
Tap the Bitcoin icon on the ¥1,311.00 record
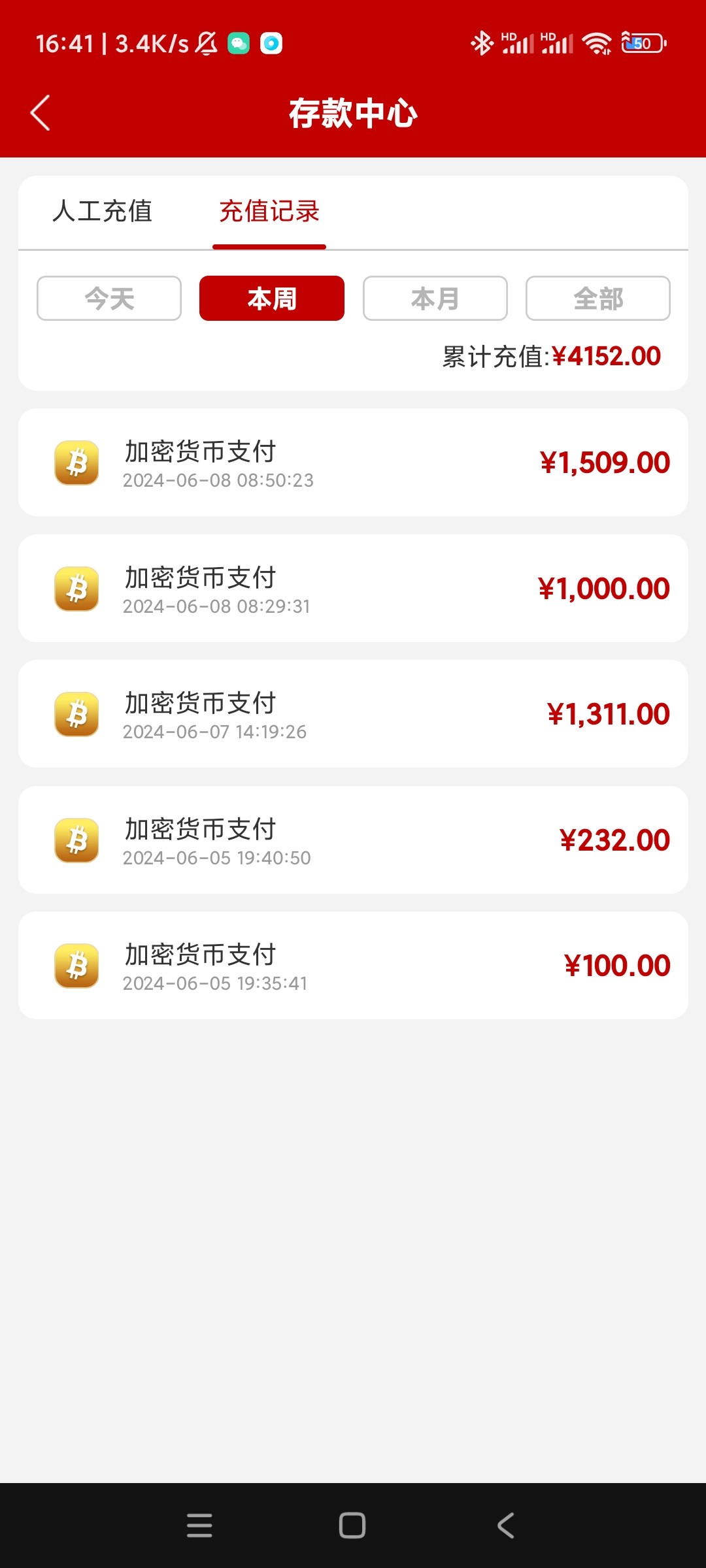[76, 715]
